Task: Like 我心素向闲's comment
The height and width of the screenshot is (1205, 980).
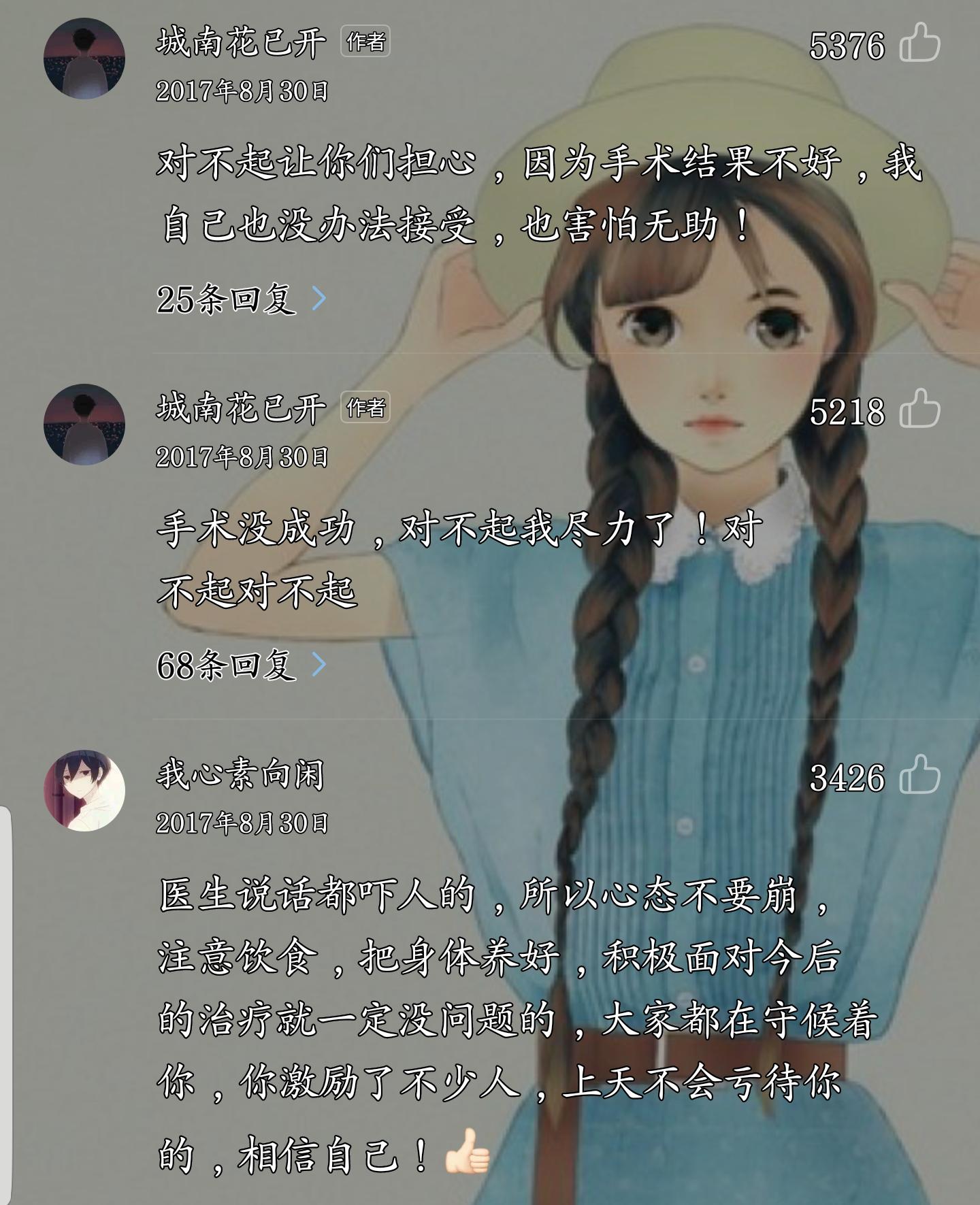Action: point(919,776)
